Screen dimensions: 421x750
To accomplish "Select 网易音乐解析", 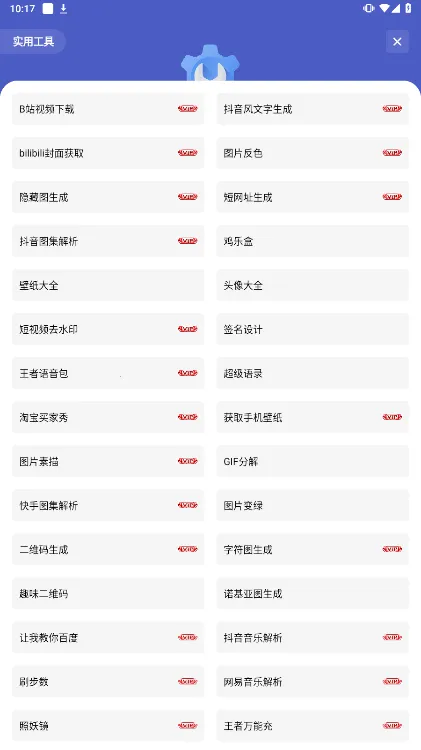I will click(312, 681).
